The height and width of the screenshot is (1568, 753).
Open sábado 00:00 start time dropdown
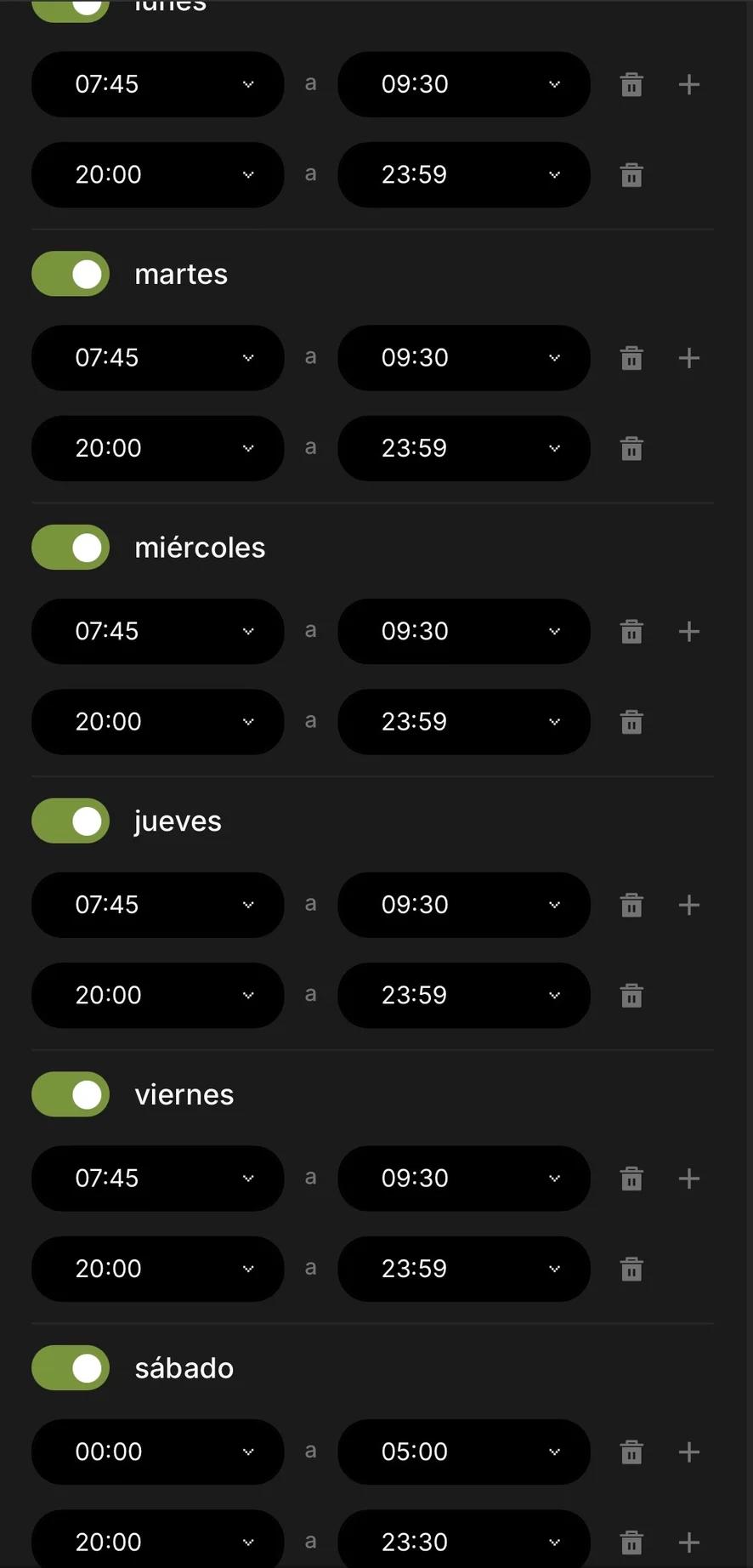click(158, 1452)
